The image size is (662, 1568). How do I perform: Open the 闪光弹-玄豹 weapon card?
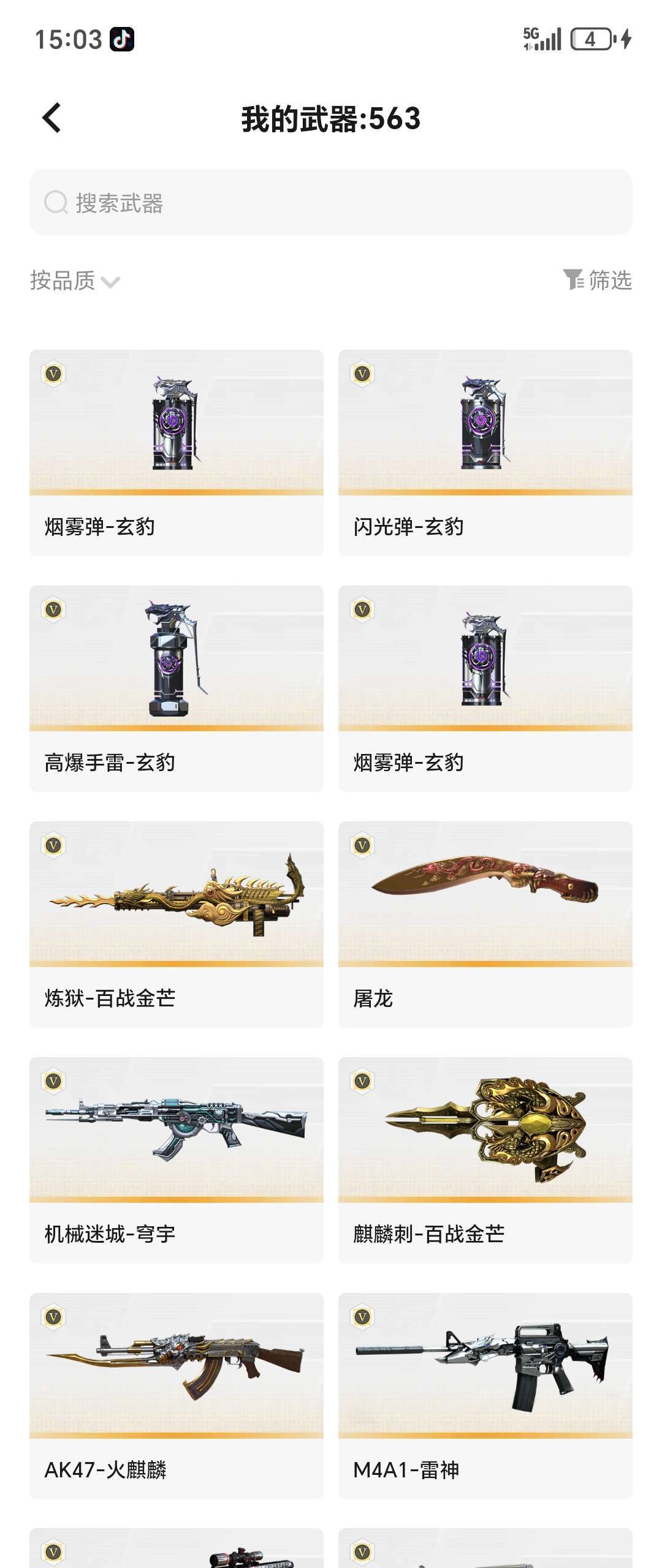tap(485, 453)
